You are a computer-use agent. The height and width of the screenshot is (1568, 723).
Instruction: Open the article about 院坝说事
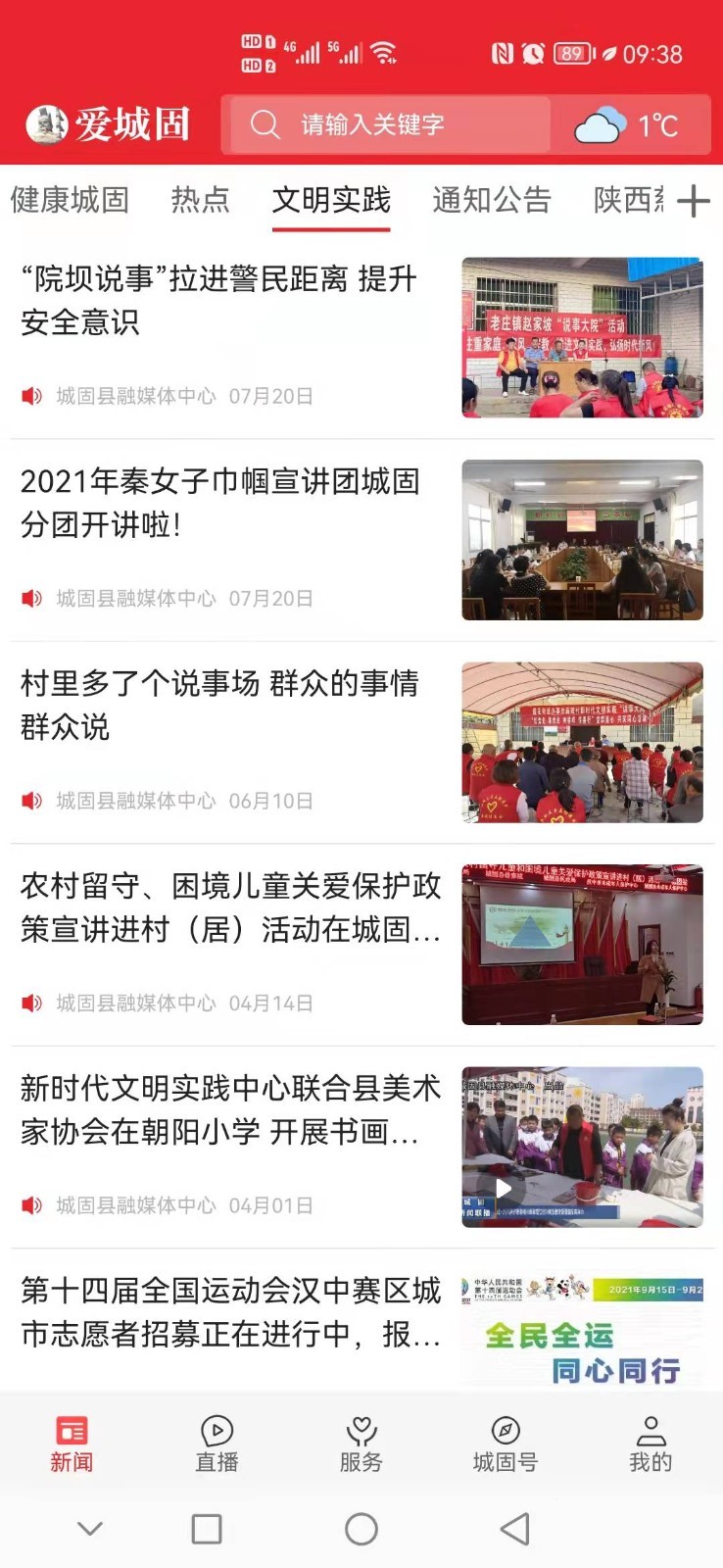pos(220,301)
